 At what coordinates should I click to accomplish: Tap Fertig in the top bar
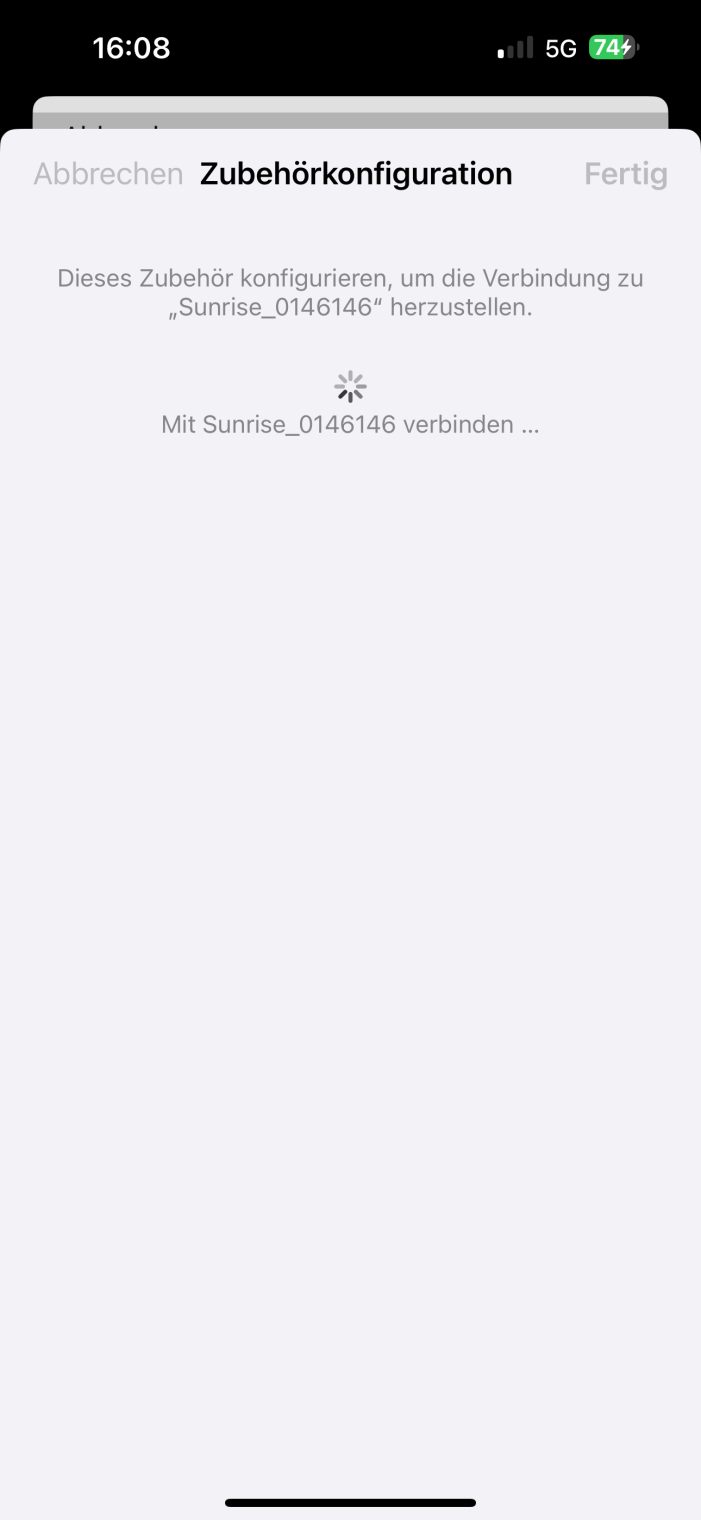pos(625,174)
